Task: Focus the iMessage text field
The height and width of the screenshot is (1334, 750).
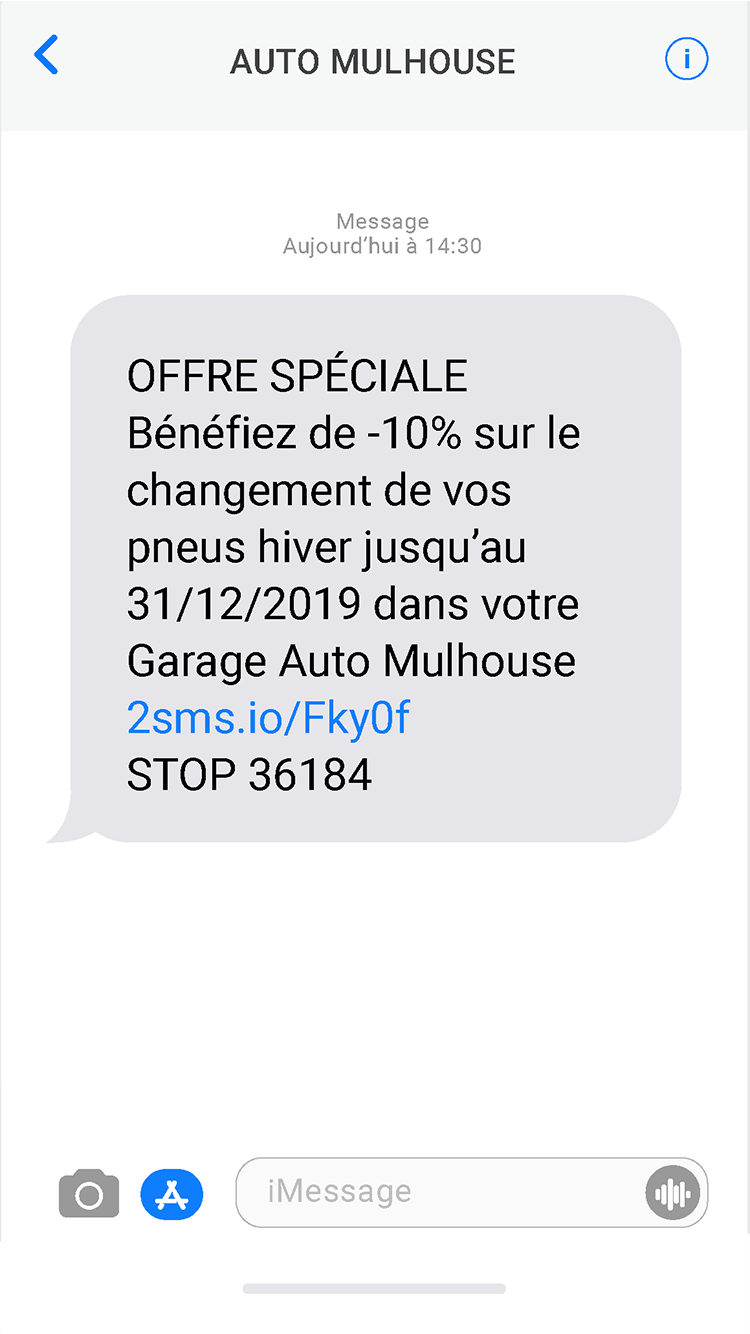Action: pyautogui.click(x=440, y=1192)
